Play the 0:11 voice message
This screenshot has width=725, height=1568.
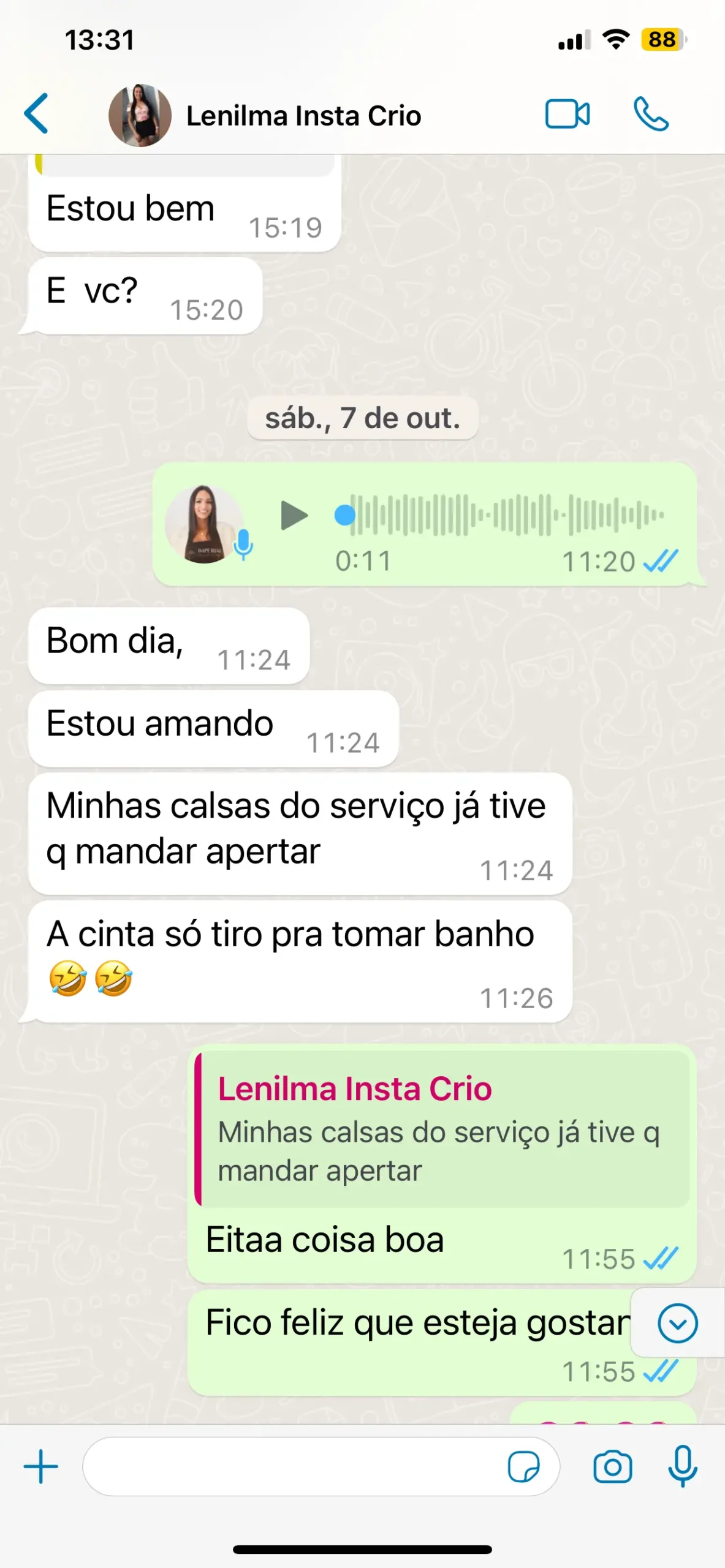click(294, 515)
